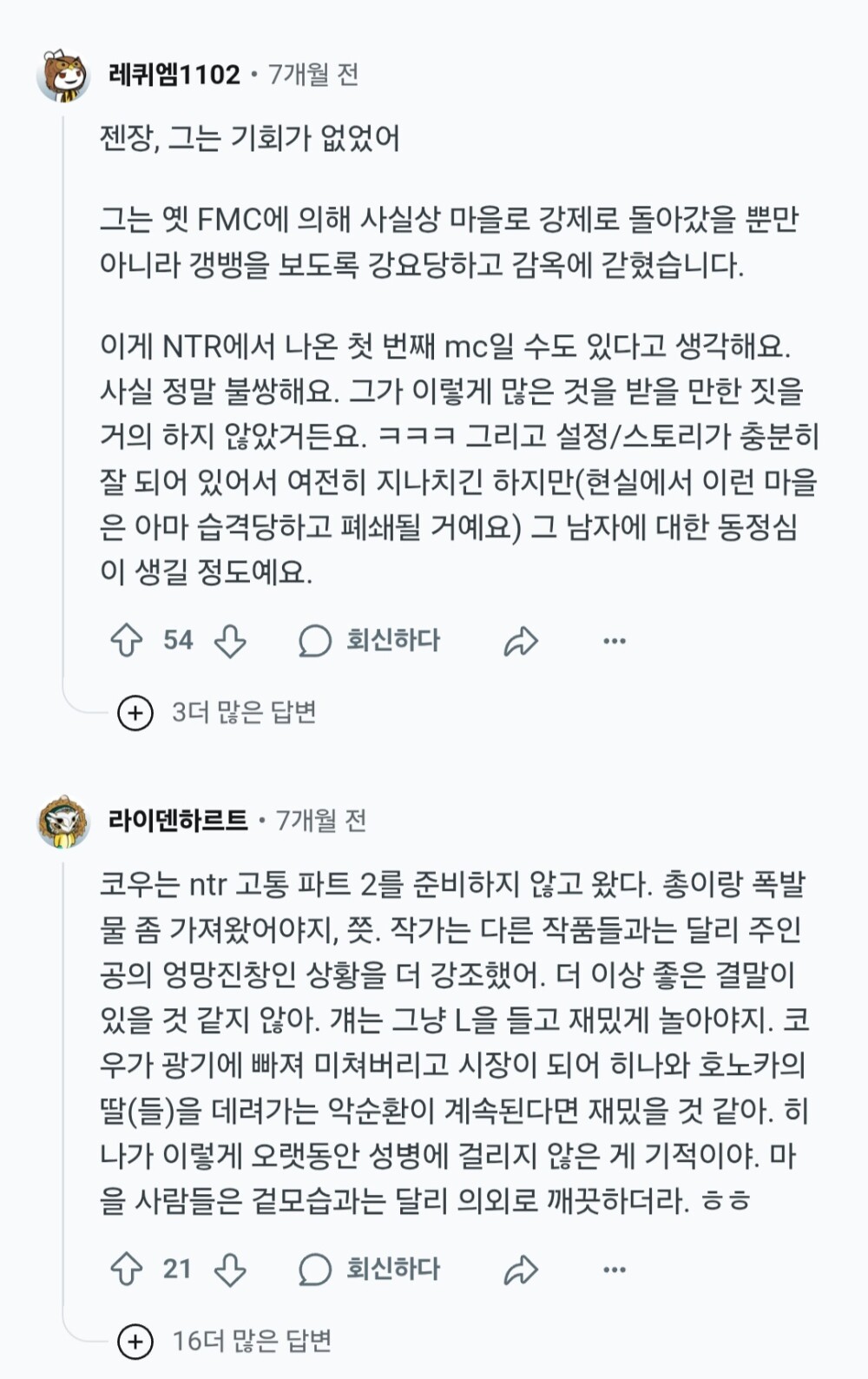Reply to 레퀴엠1102's comment

370,641
